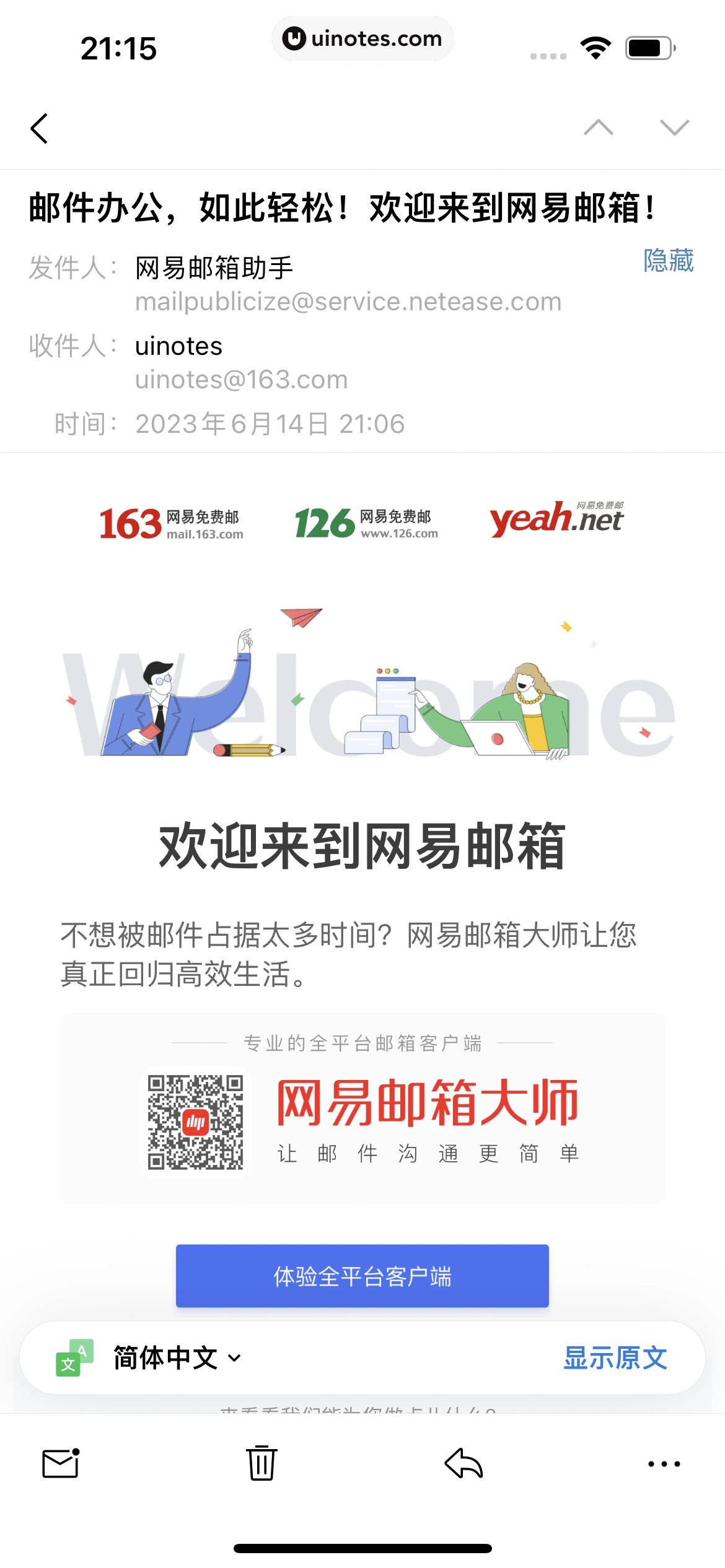Jump to the previous email
This screenshot has width=725, height=1568.
598,128
